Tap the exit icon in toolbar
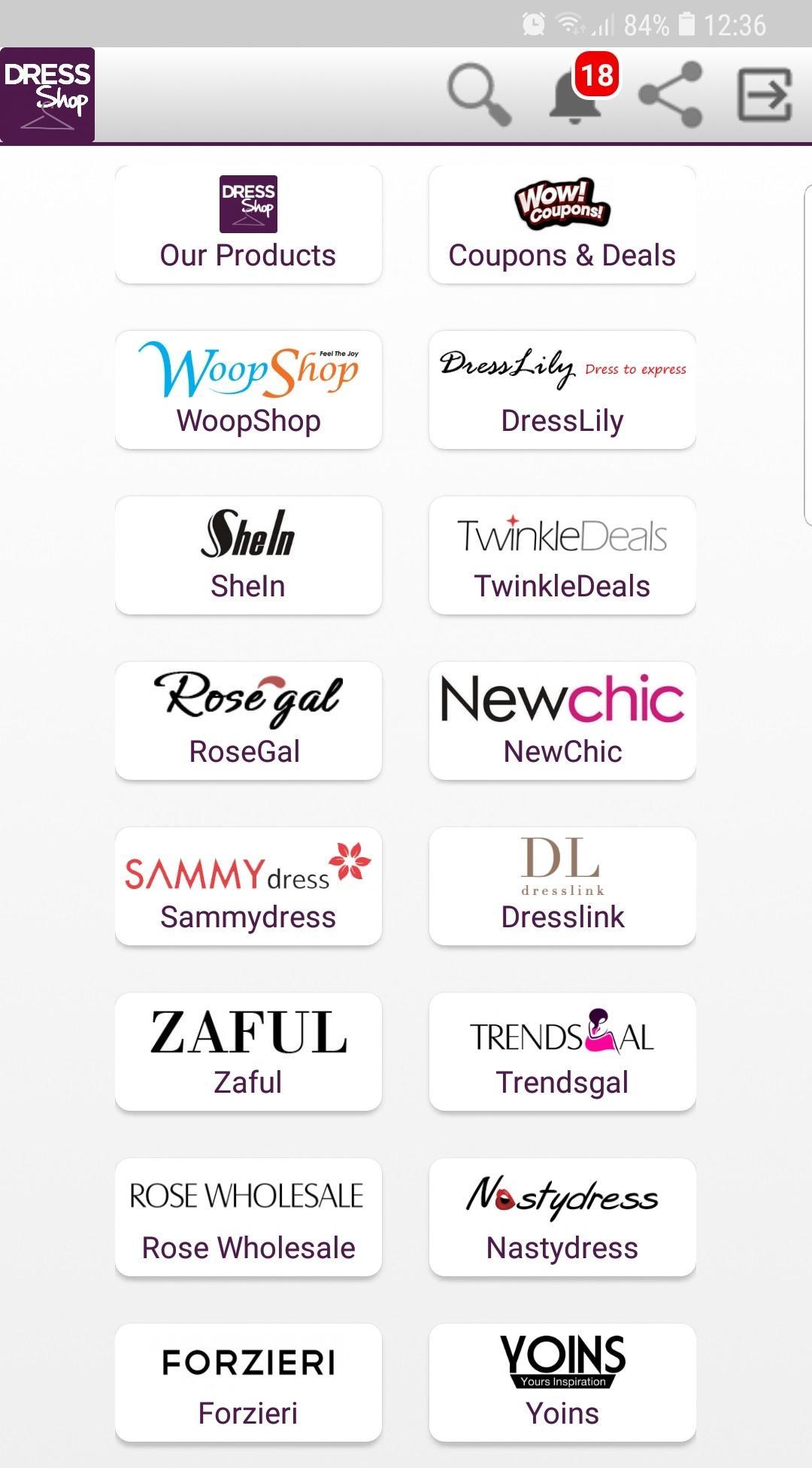Viewport: 812px width, 1468px height. tap(765, 95)
